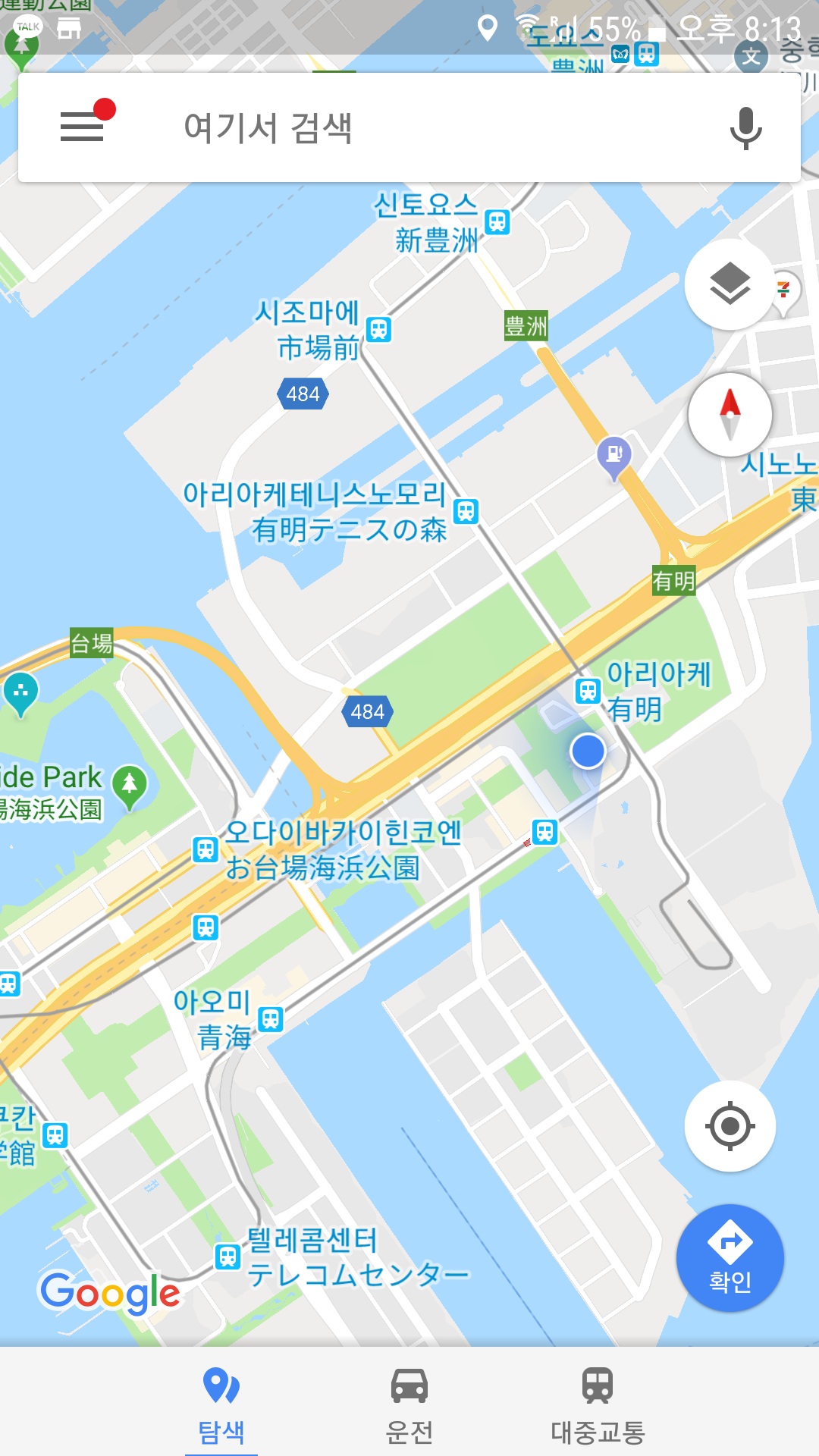Tap the blue '확인' directions button
The image size is (819, 1456).
click(730, 1258)
